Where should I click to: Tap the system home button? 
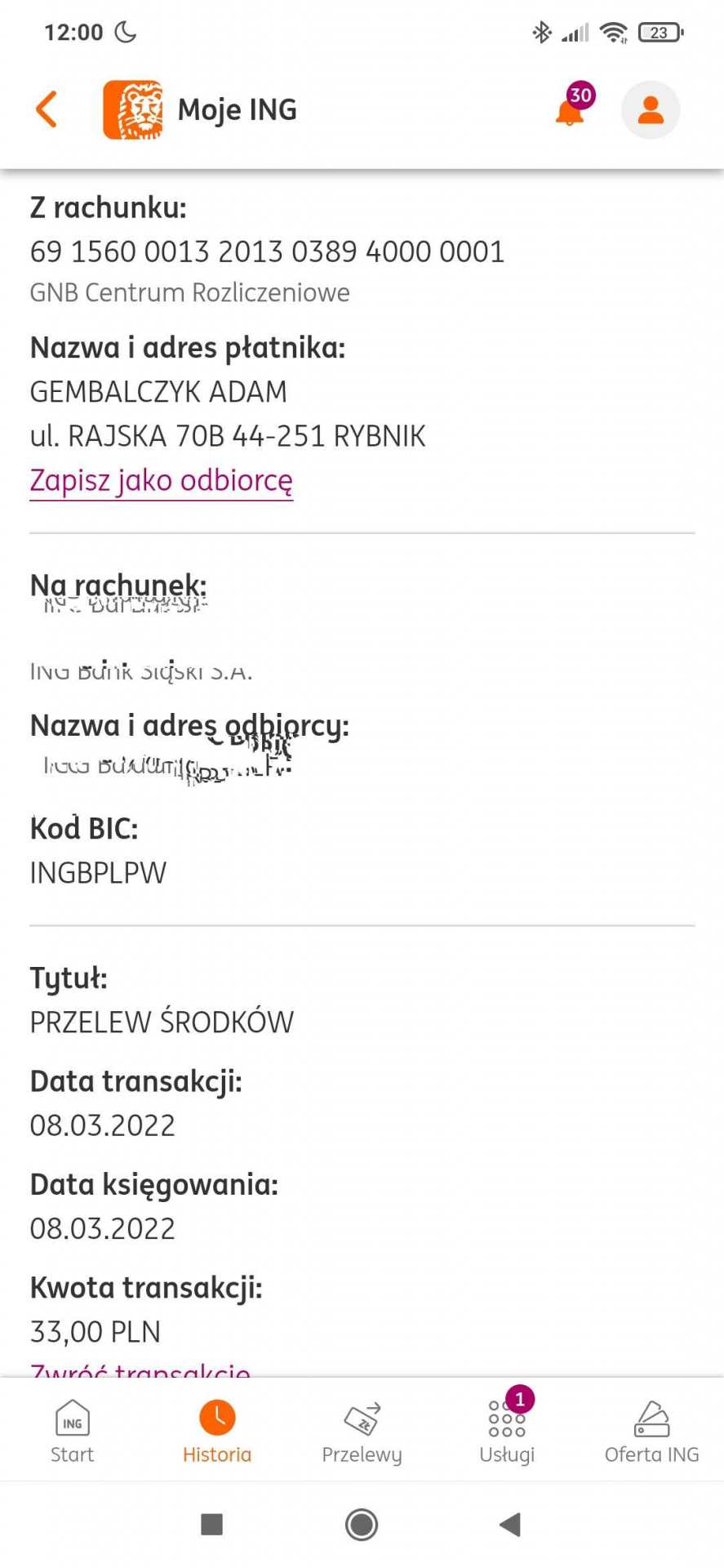pyautogui.click(x=362, y=1524)
